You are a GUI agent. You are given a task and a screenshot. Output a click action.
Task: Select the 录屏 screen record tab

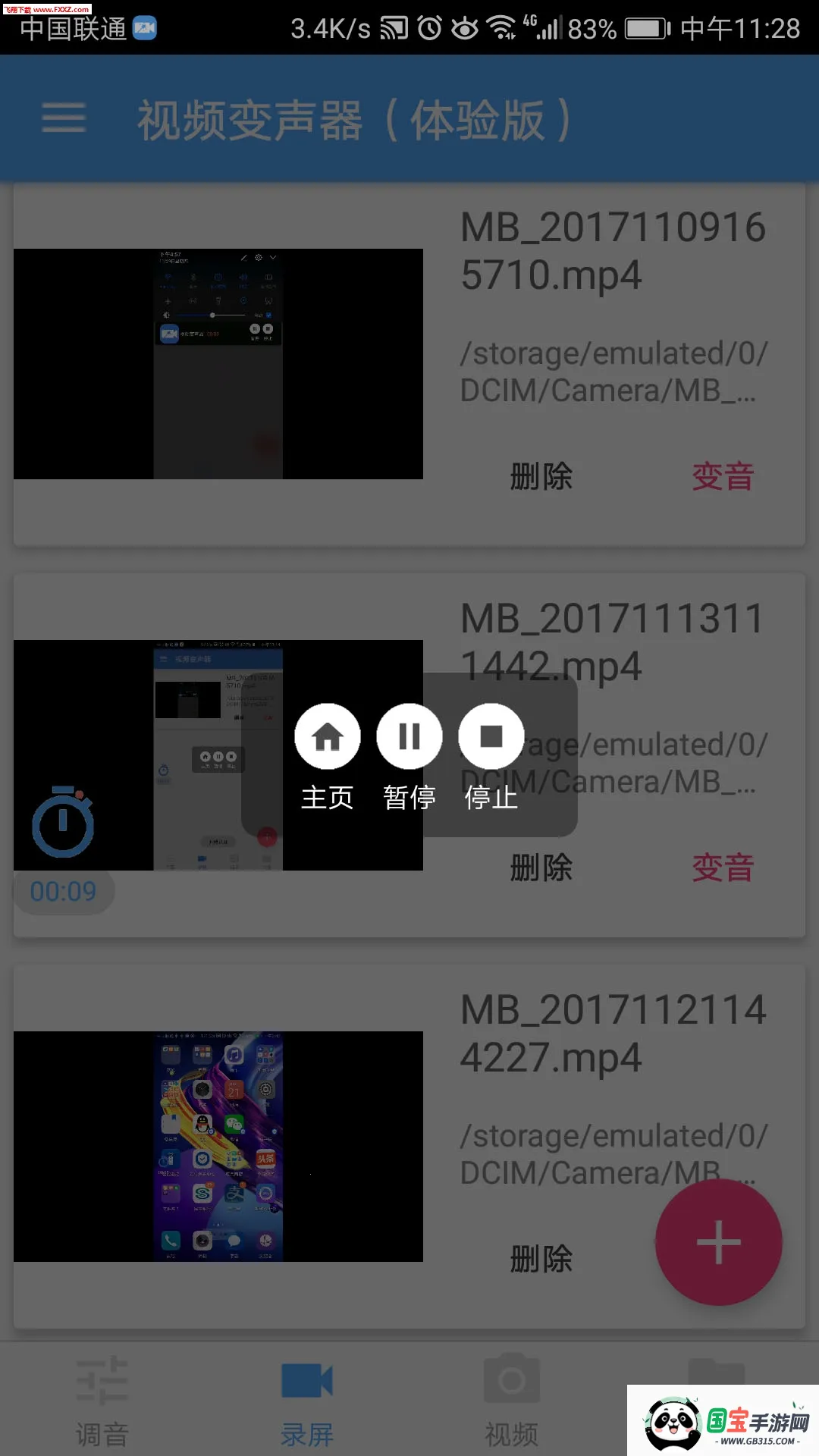point(307,1399)
